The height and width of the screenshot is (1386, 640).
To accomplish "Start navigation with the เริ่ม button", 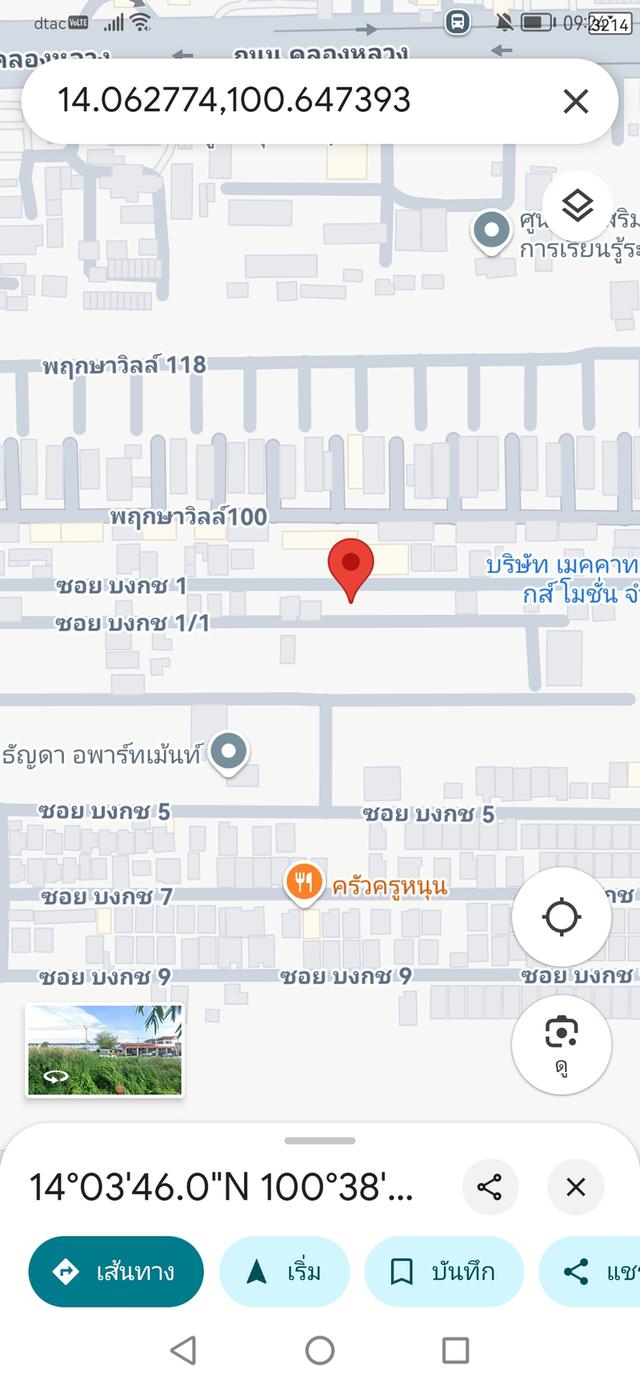I will click(284, 1272).
